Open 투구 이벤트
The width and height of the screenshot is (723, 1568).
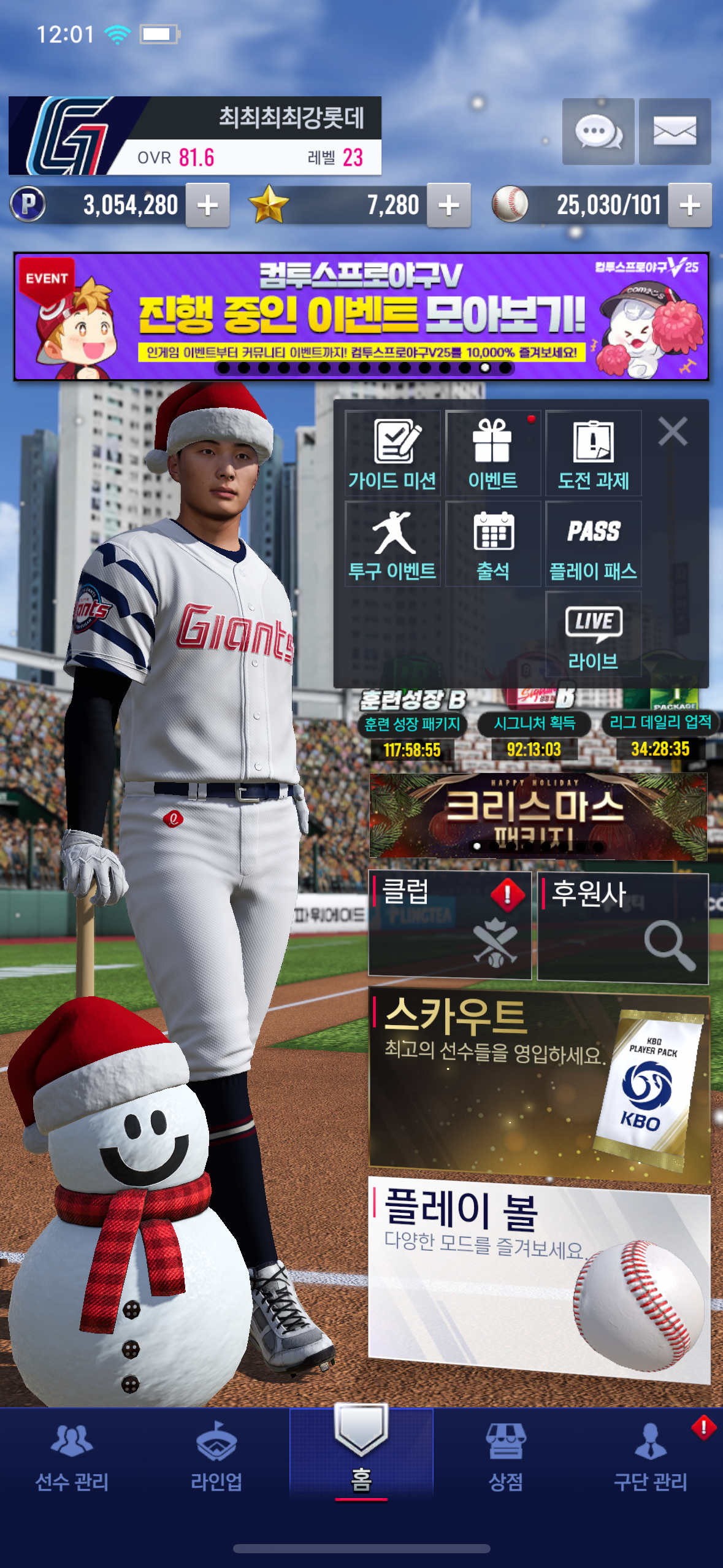(392, 545)
